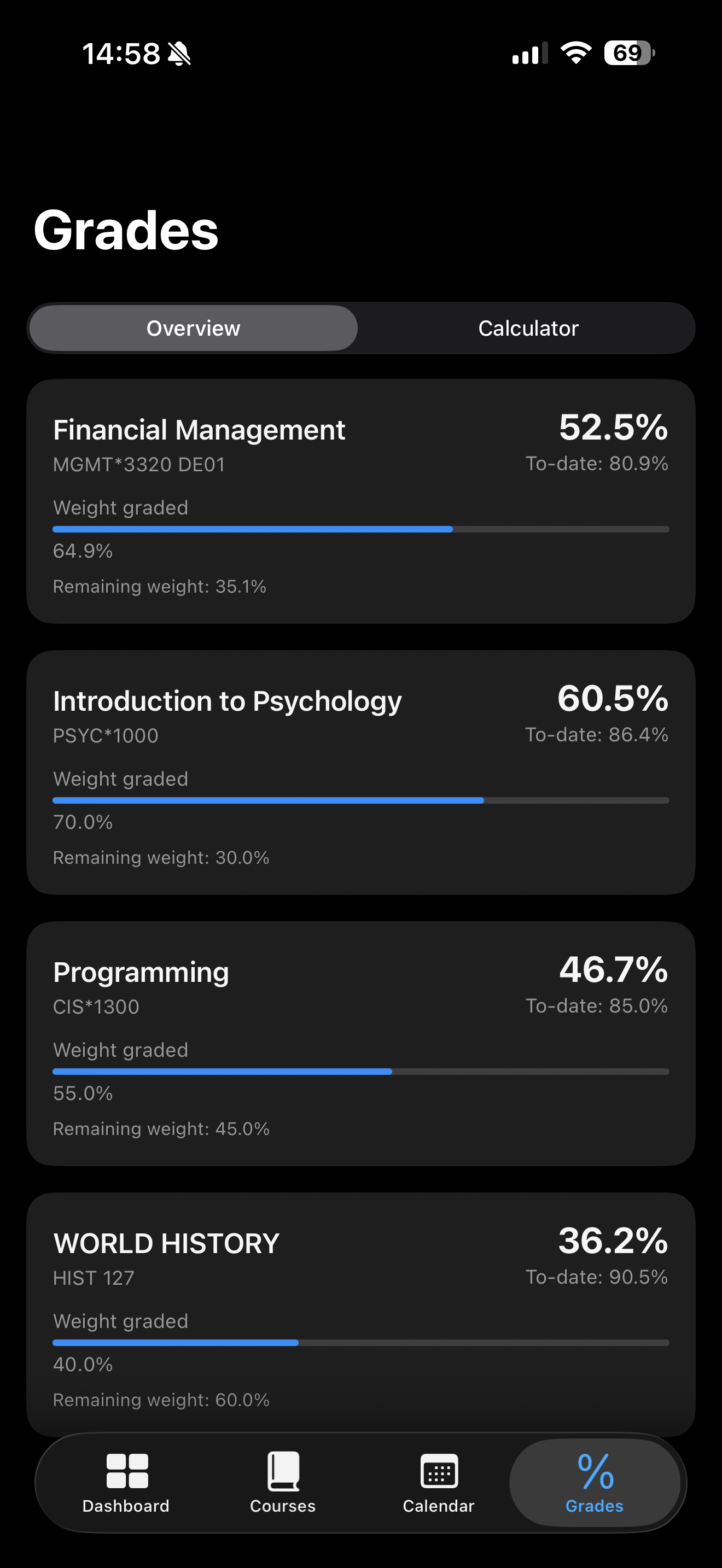Switch to the Calculator segment

coord(528,328)
